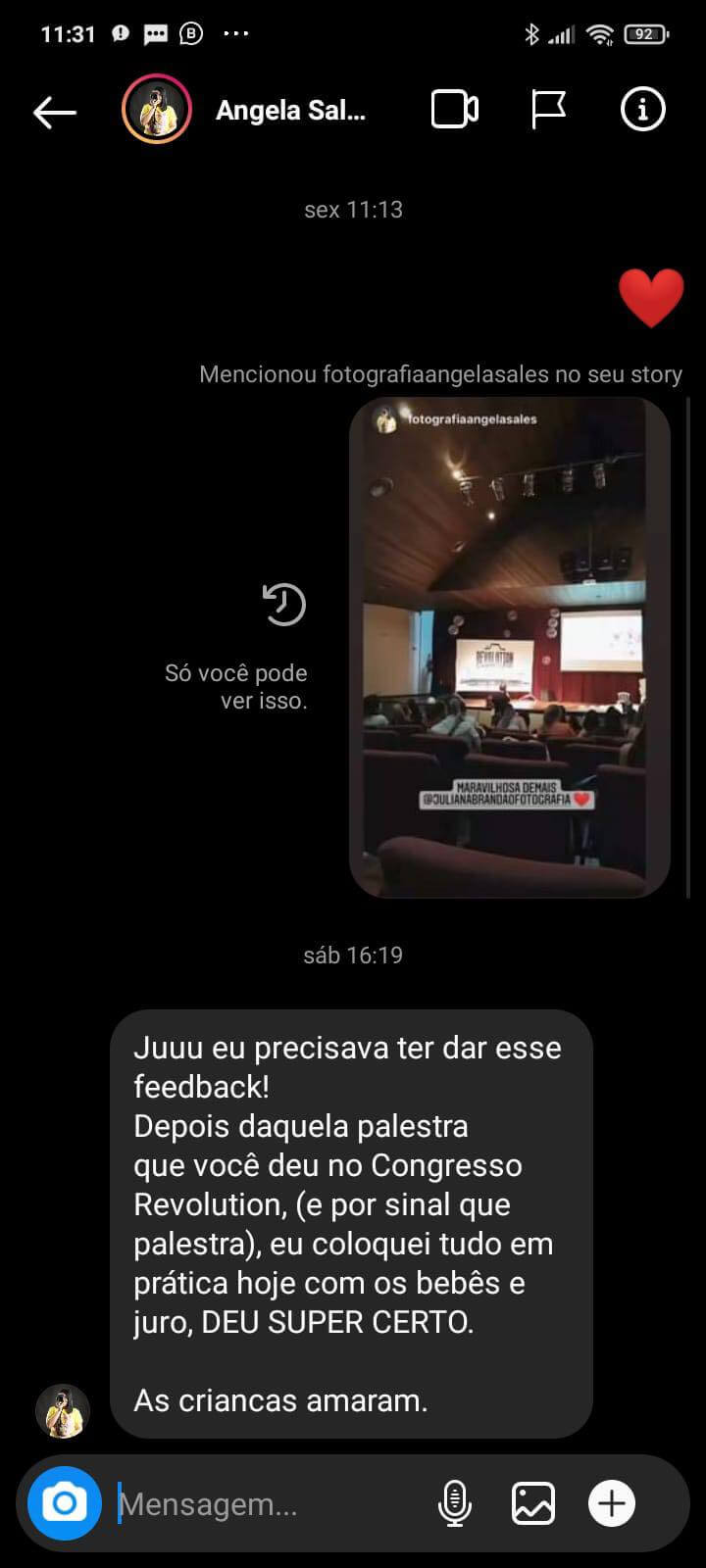The width and height of the screenshot is (706, 1568).
Task: Start a video call with Angela
Action: point(455,110)
